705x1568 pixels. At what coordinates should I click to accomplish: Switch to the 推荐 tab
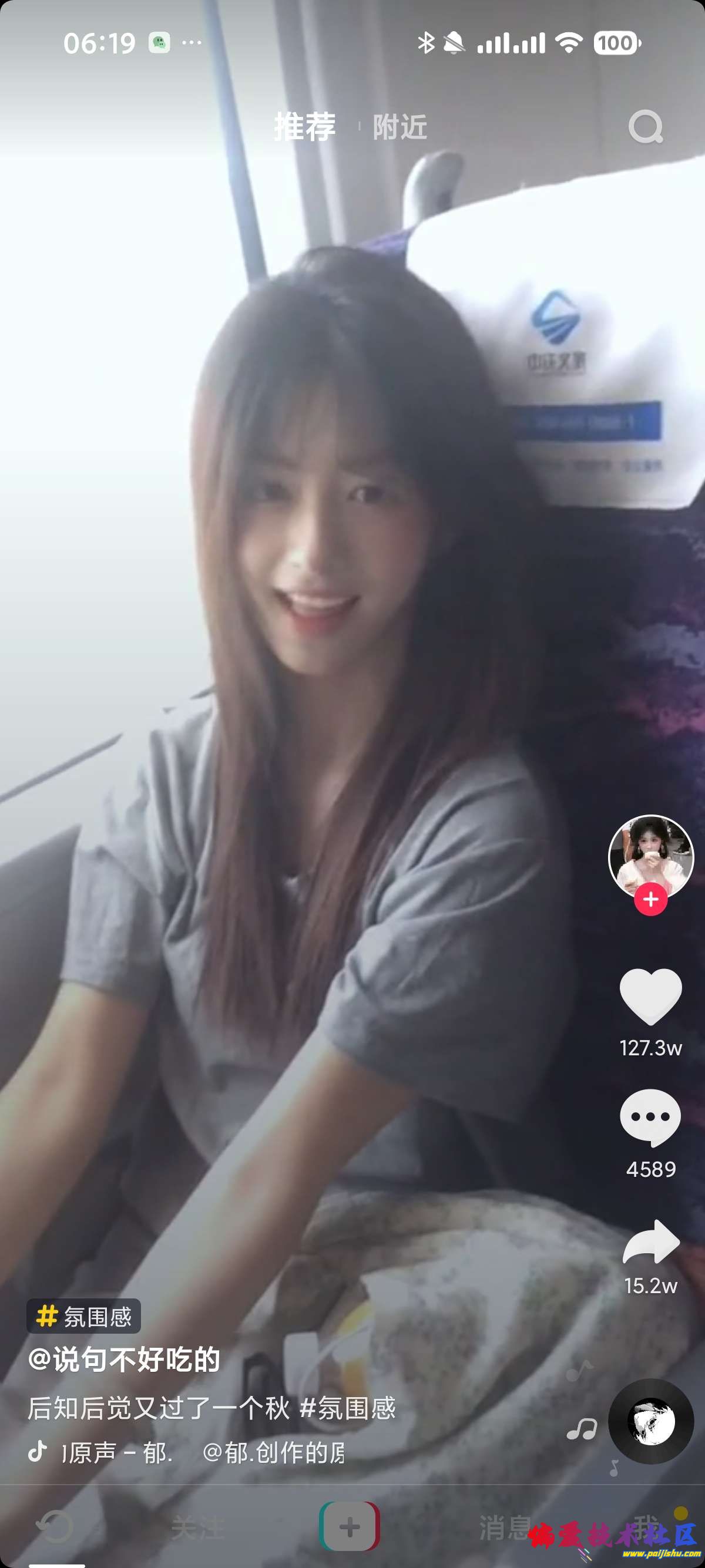[304, 127]
